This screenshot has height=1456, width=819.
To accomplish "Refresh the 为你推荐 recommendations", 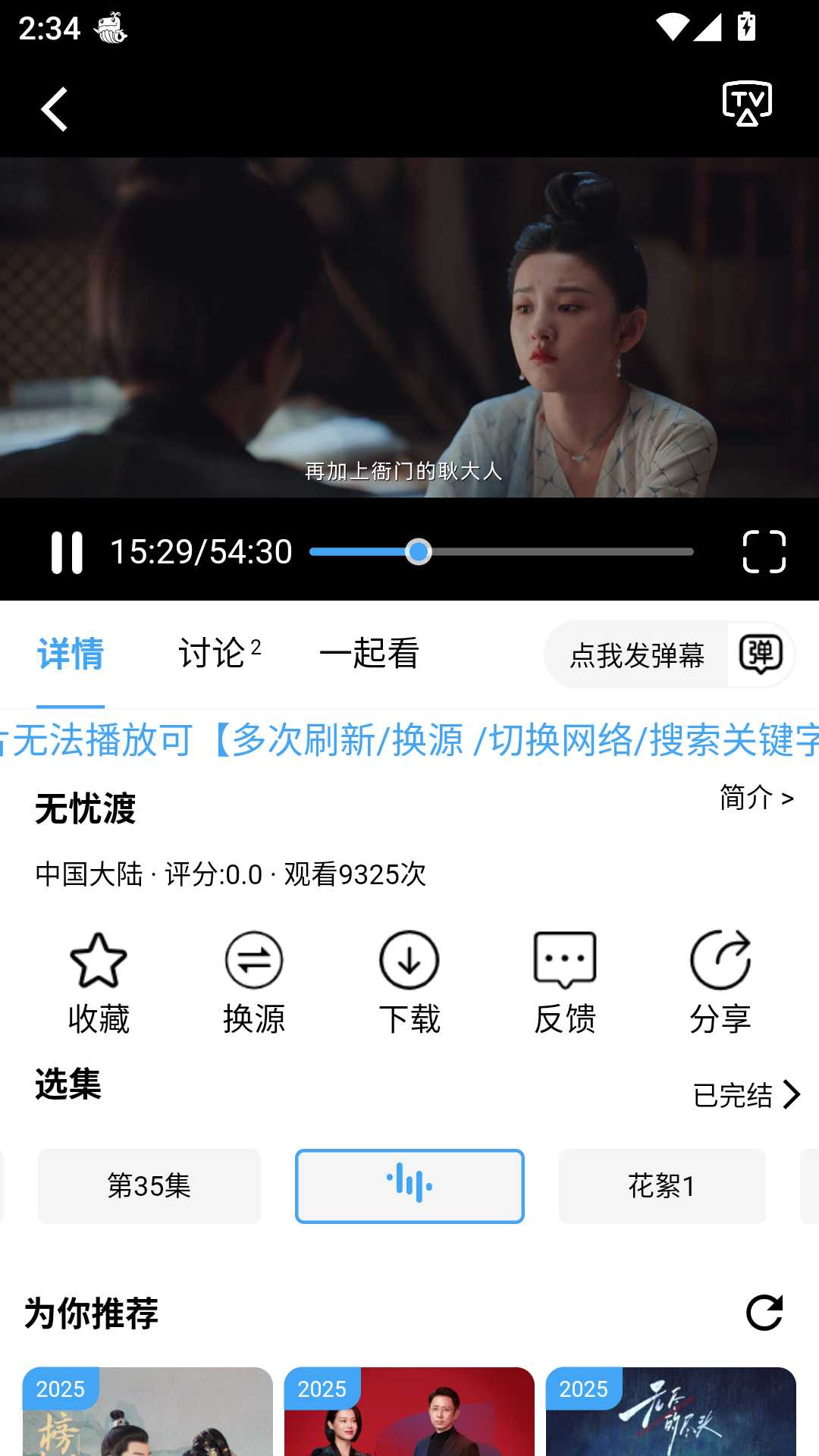I will pos(764,1313).
